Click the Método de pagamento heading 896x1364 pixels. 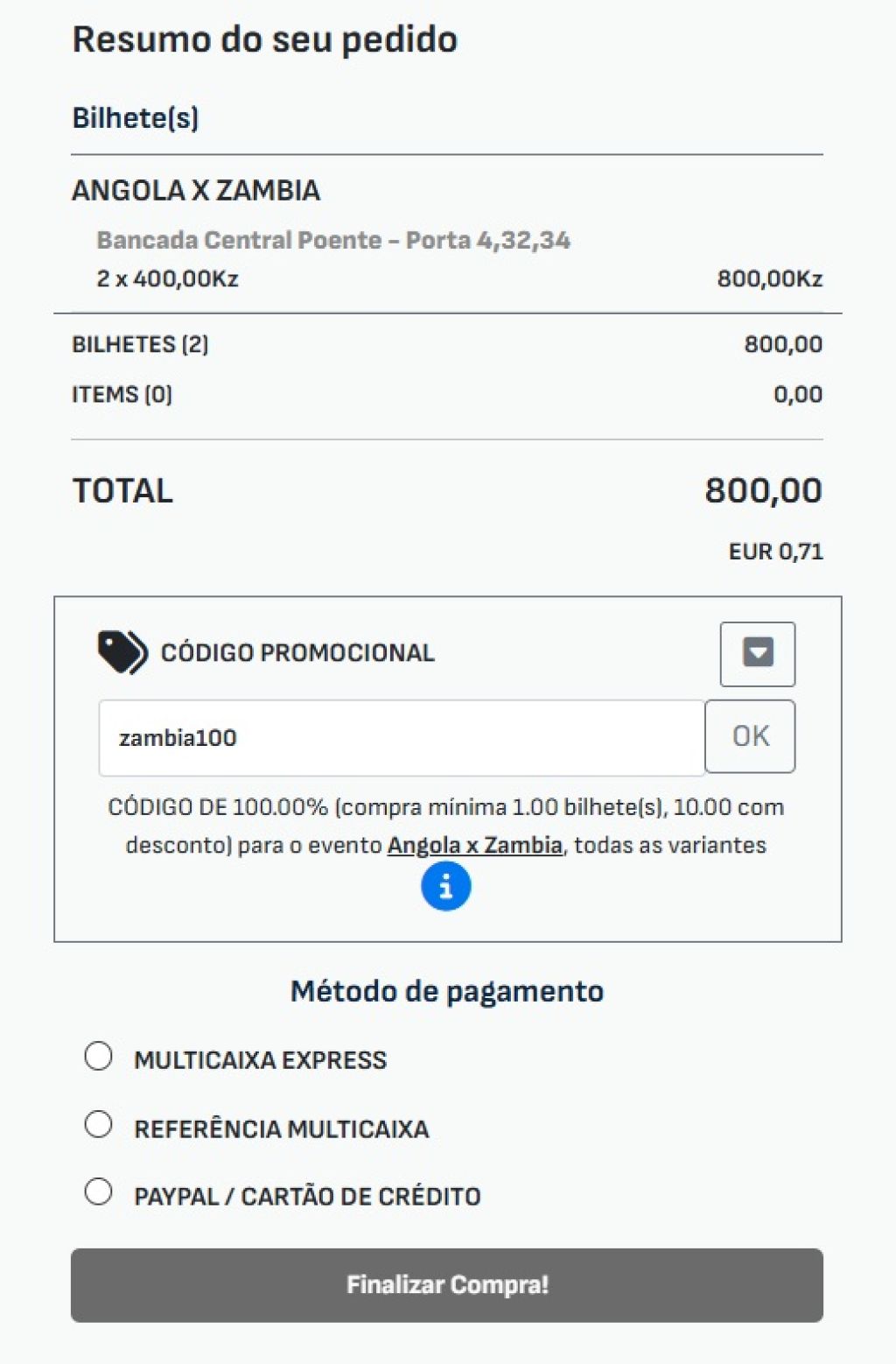(447, 990)
